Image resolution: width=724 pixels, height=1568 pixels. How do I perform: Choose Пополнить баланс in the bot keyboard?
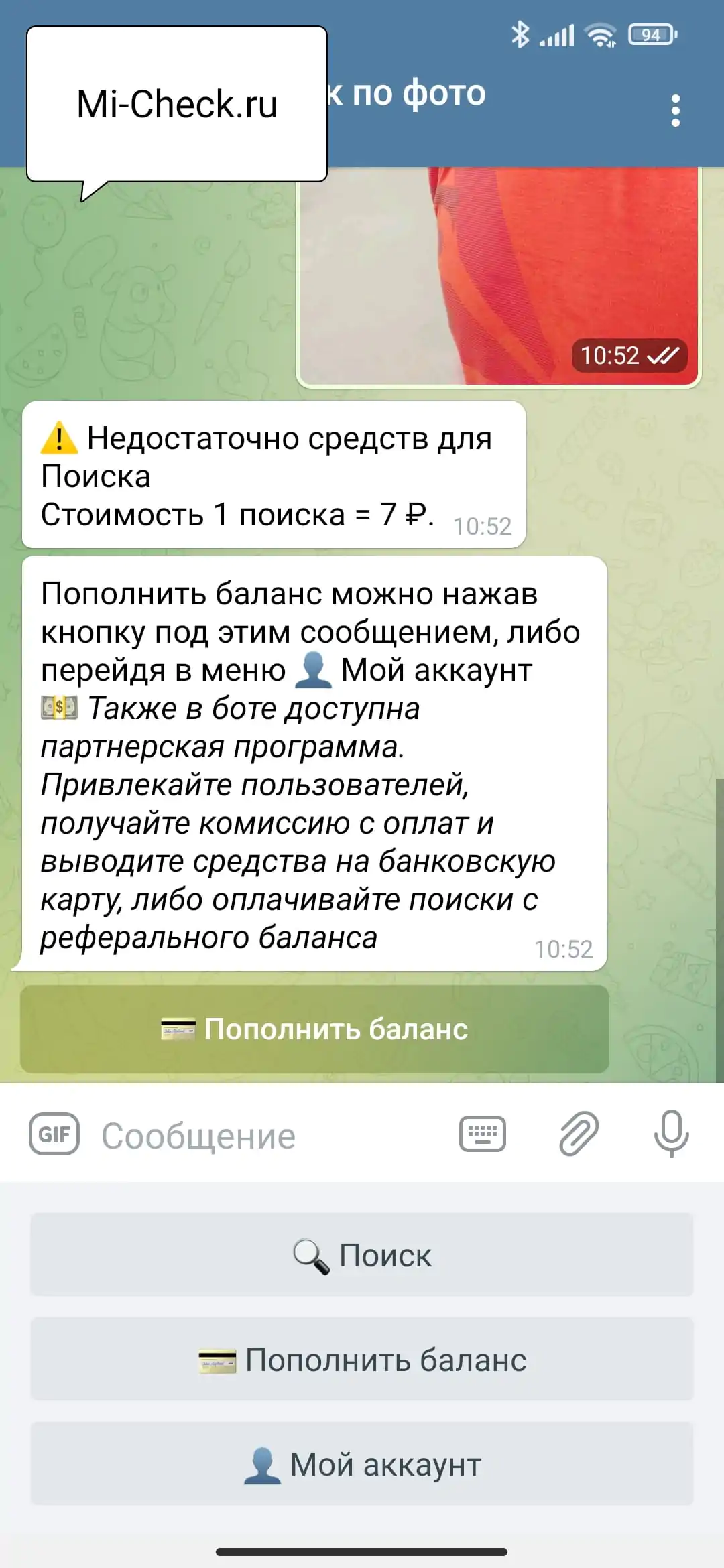pos(362,1360)
